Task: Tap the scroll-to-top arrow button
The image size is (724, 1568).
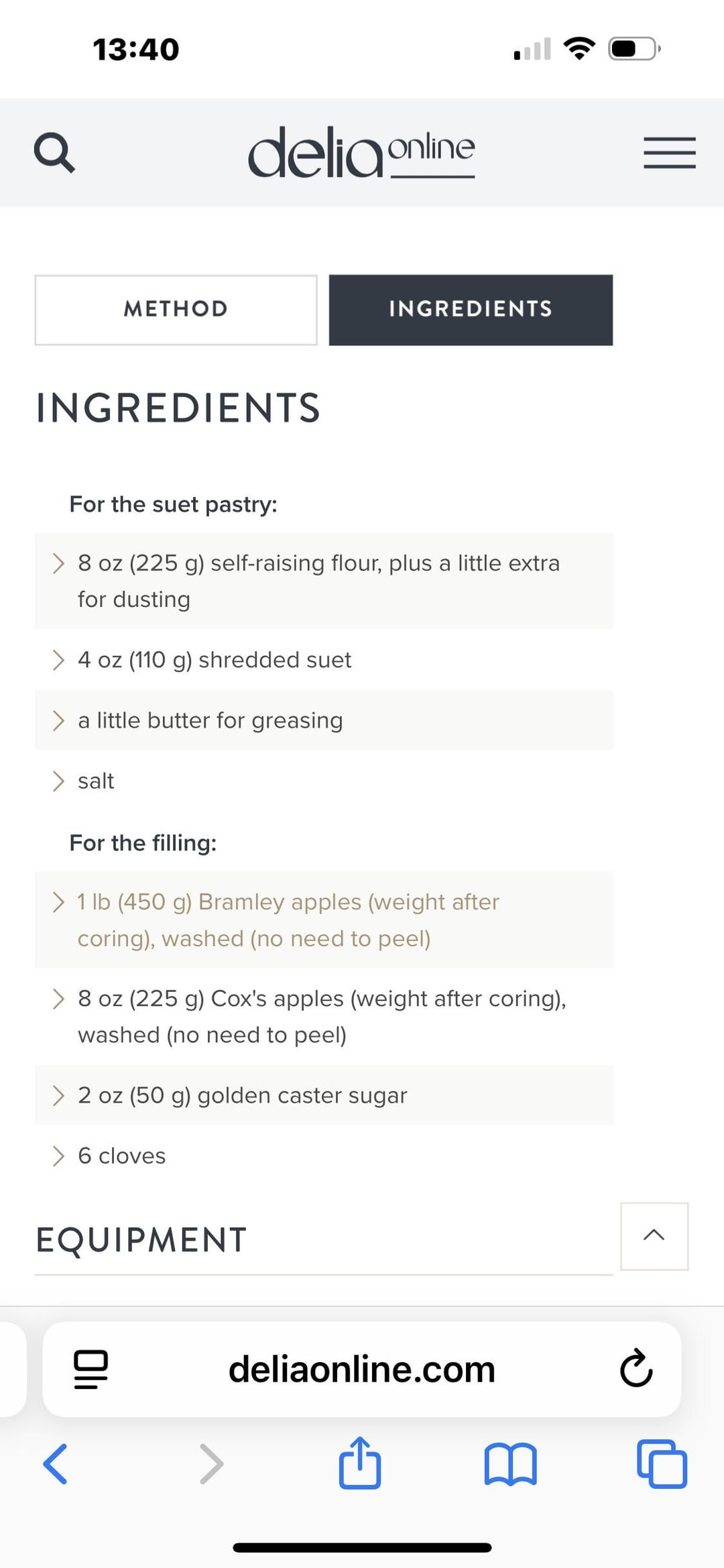Action: (654, 1235)
